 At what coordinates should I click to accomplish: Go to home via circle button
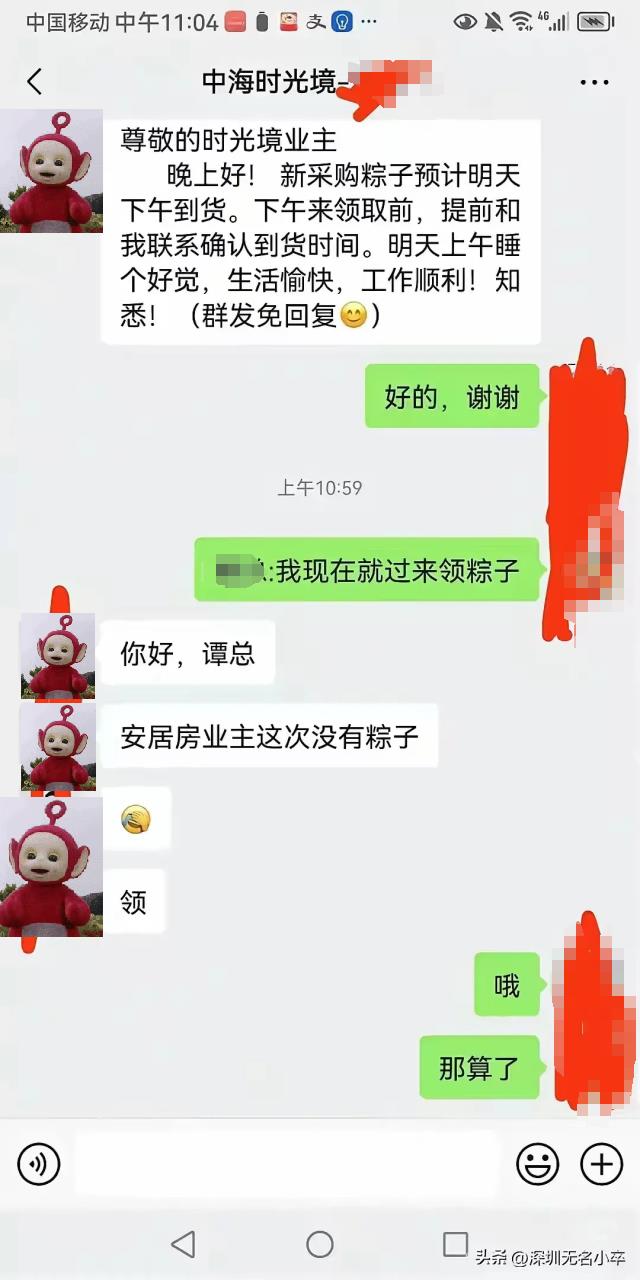pyautogui.click(x=320, y=1244)
